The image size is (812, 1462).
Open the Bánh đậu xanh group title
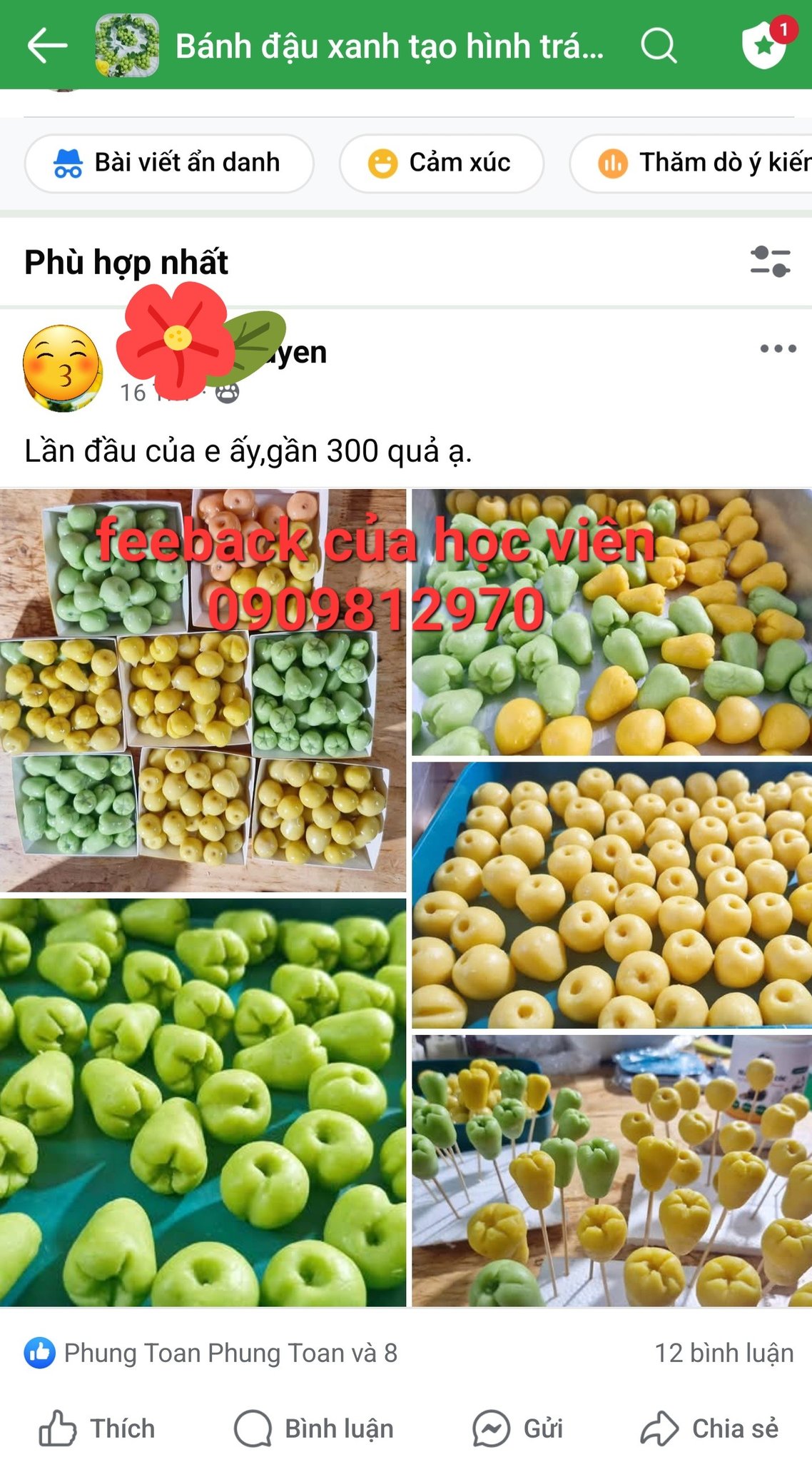coord(389,46)
